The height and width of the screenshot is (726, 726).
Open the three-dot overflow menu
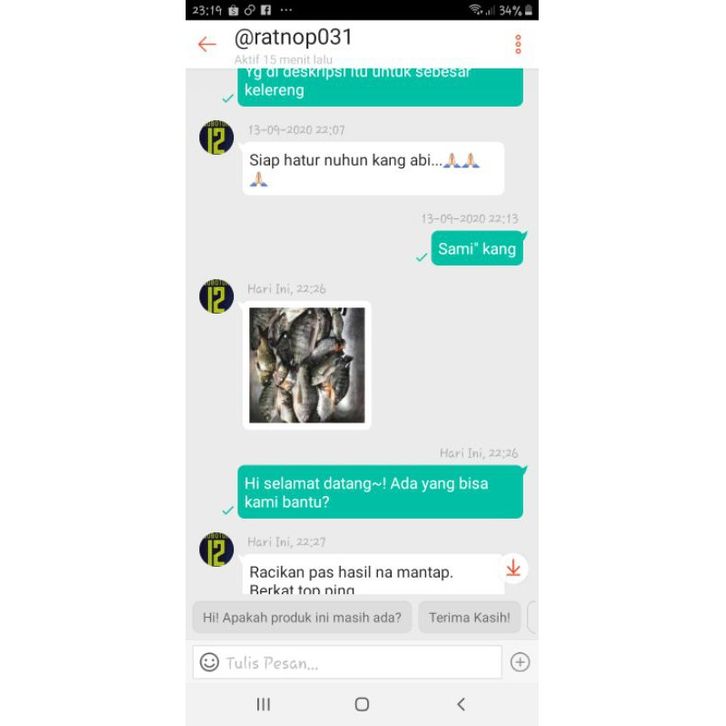(517, 44)
